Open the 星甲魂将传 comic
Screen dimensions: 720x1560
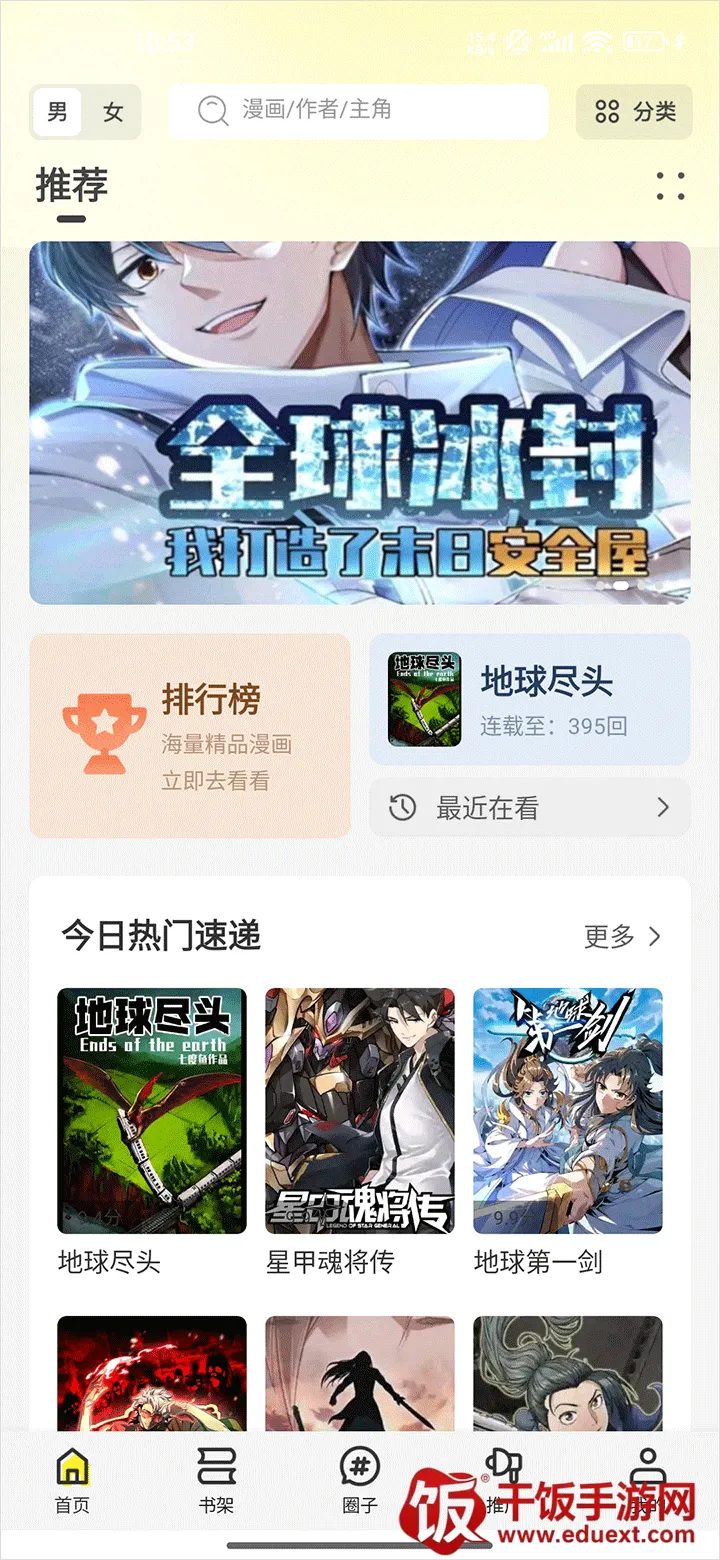[360, 1110]
